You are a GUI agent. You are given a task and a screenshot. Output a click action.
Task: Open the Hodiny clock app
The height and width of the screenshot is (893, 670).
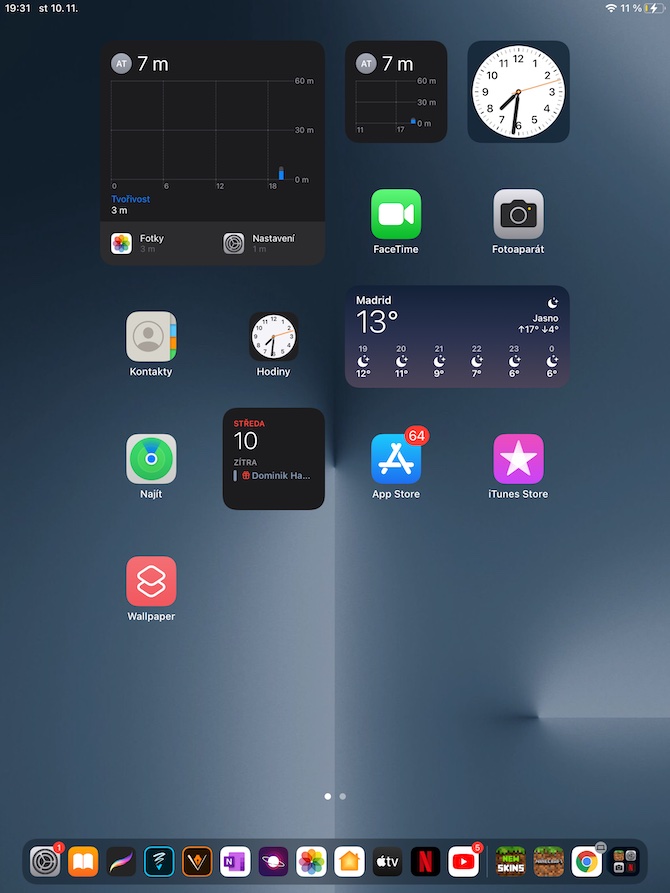coord(273,337)
